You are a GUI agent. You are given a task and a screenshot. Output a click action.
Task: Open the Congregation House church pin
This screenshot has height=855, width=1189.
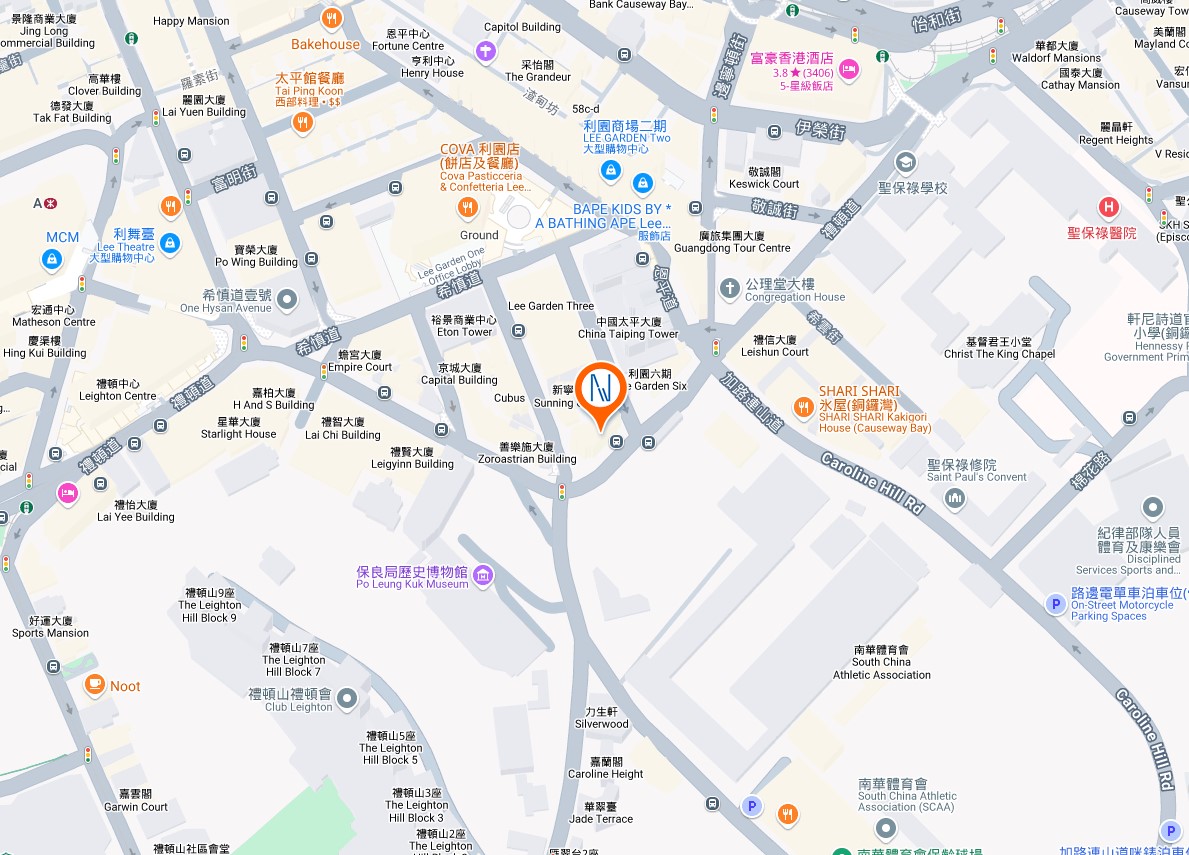click(729, 289)
